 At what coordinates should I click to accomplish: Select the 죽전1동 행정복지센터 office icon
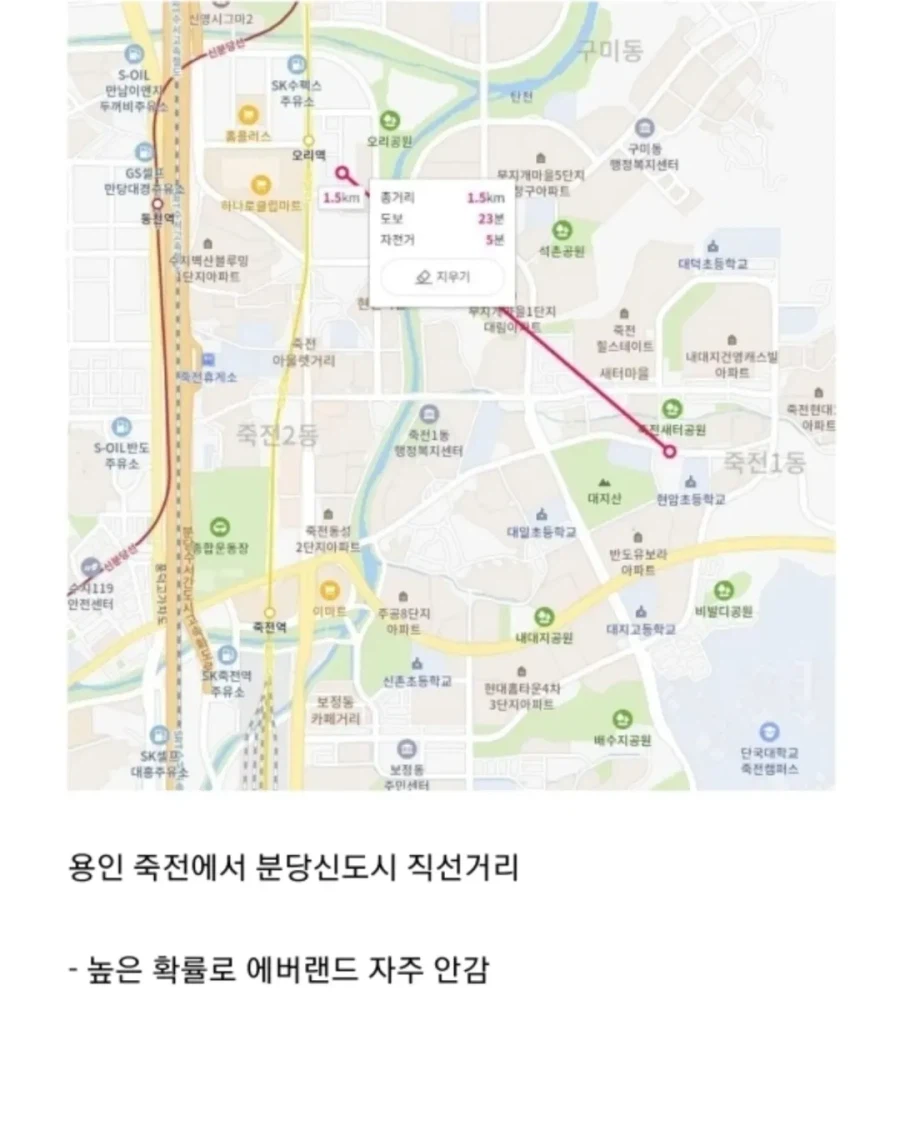click(427, 412)
